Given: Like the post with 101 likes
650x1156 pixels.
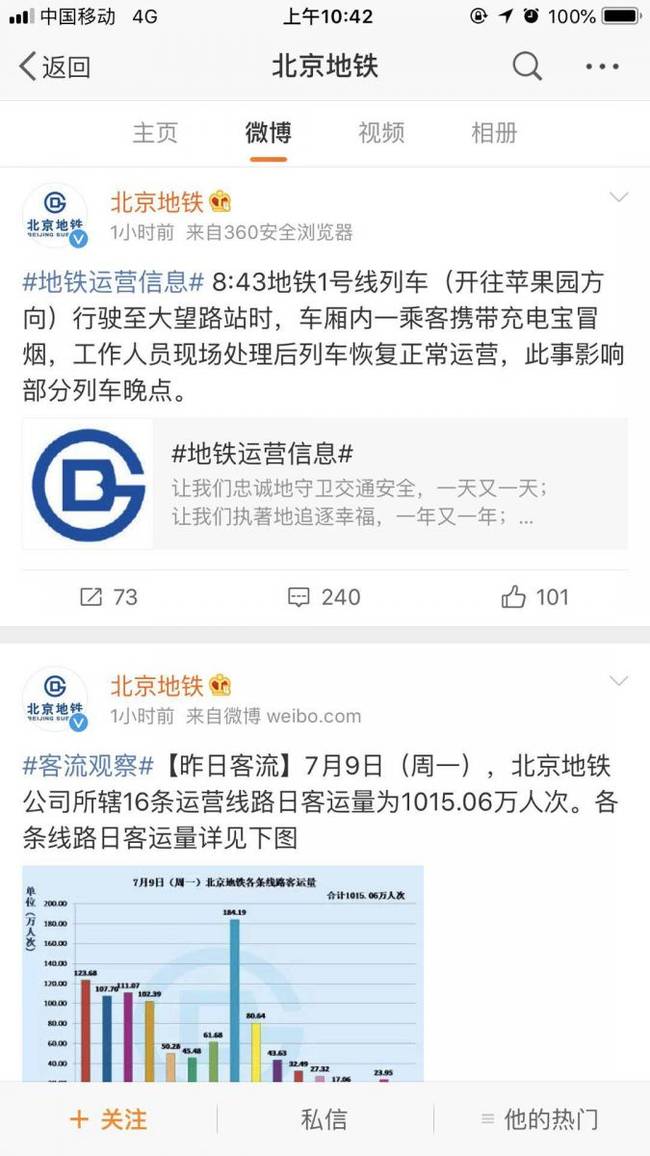Looking at the screenshot, I should 535,597.
